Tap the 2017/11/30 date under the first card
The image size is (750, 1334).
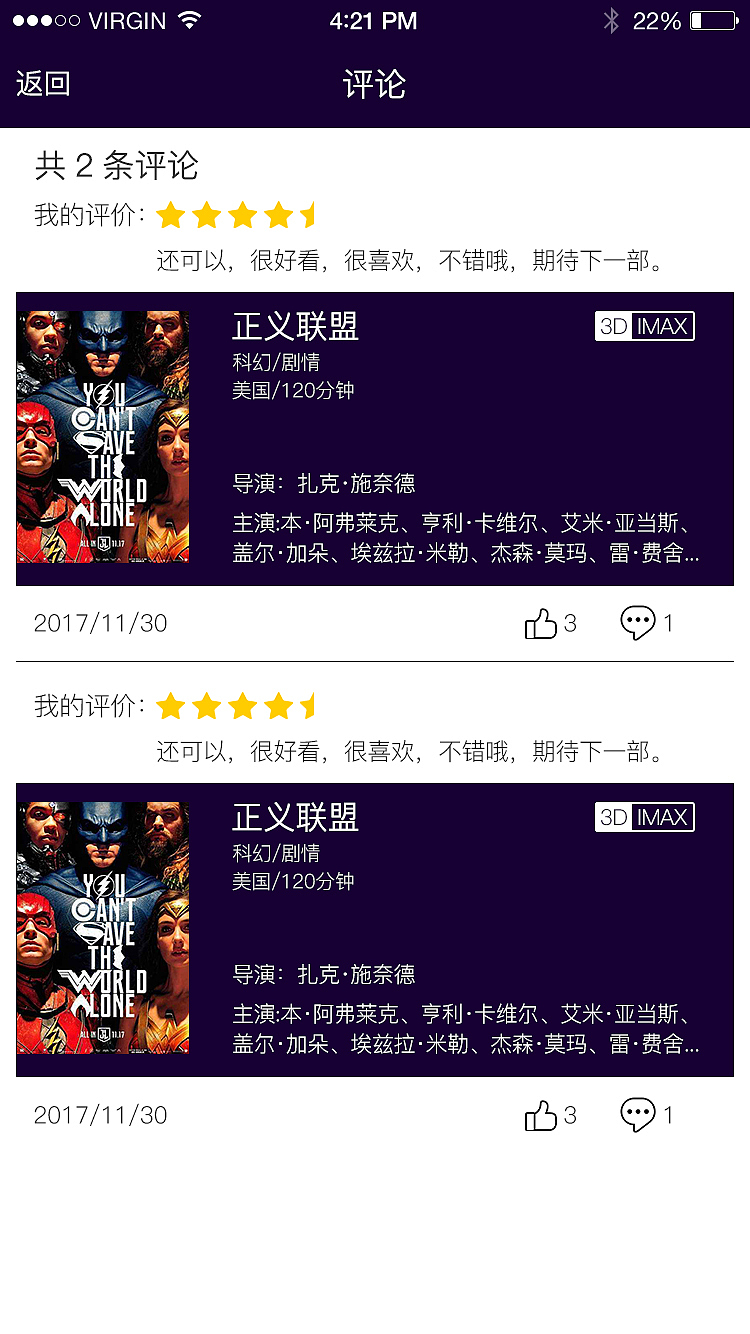[x=100, y=622]
